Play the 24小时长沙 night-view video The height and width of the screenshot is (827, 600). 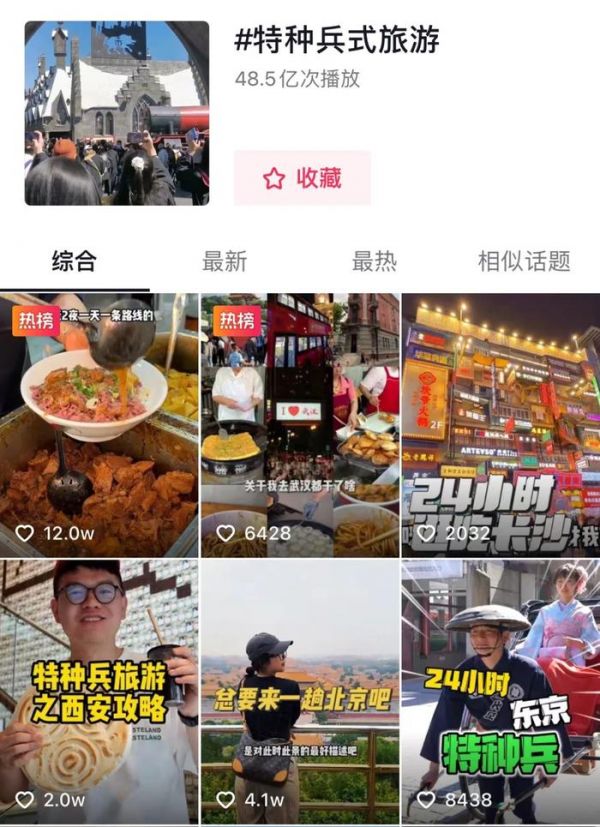click(500, 425)
